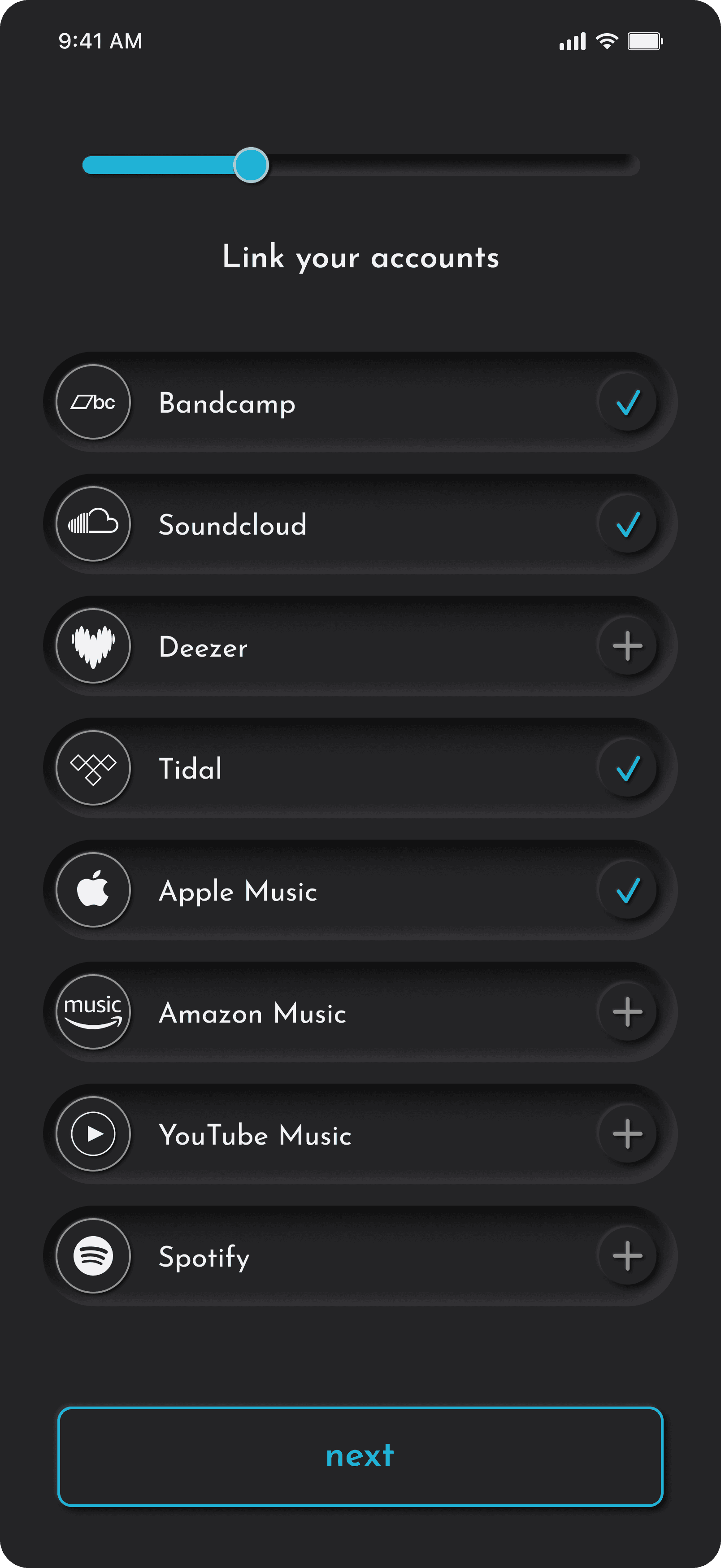Add your Deezer account with the plus

coord(627,646)
